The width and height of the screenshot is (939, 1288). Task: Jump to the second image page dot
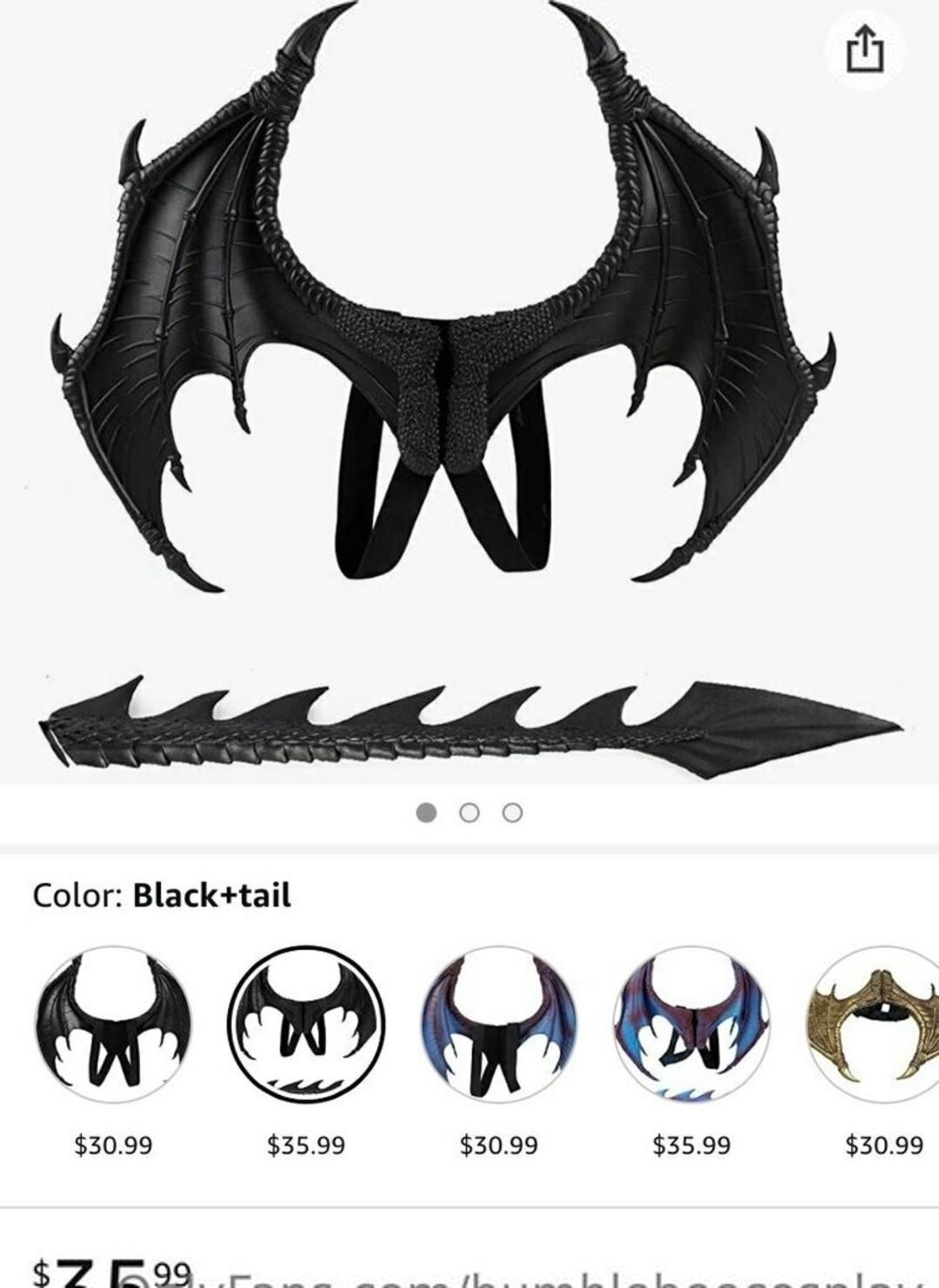click(x=469, y=813)
